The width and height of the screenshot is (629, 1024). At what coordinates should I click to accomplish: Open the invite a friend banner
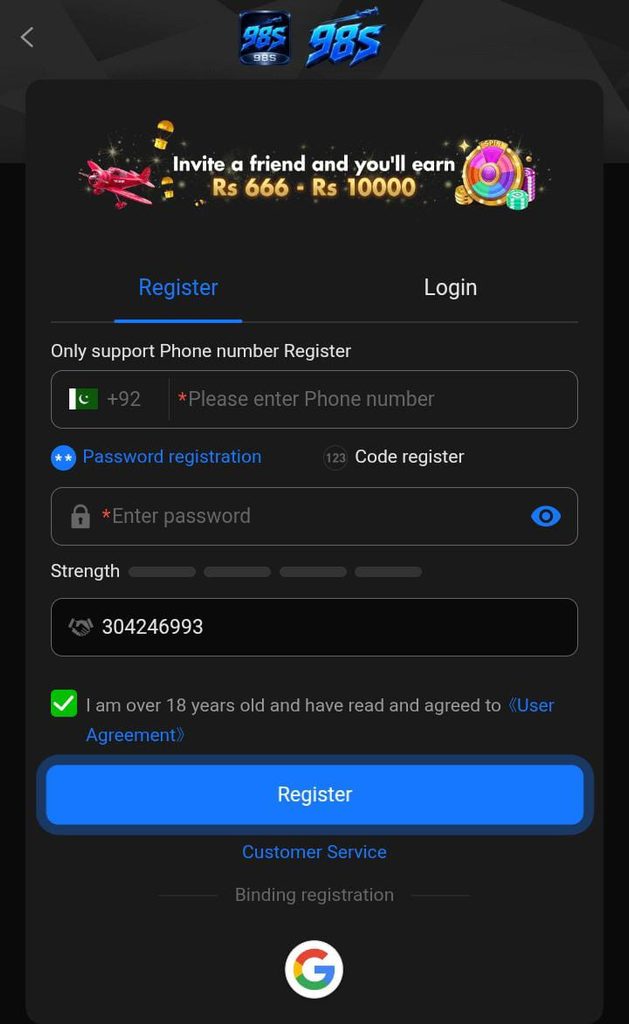tap(314, 166)
